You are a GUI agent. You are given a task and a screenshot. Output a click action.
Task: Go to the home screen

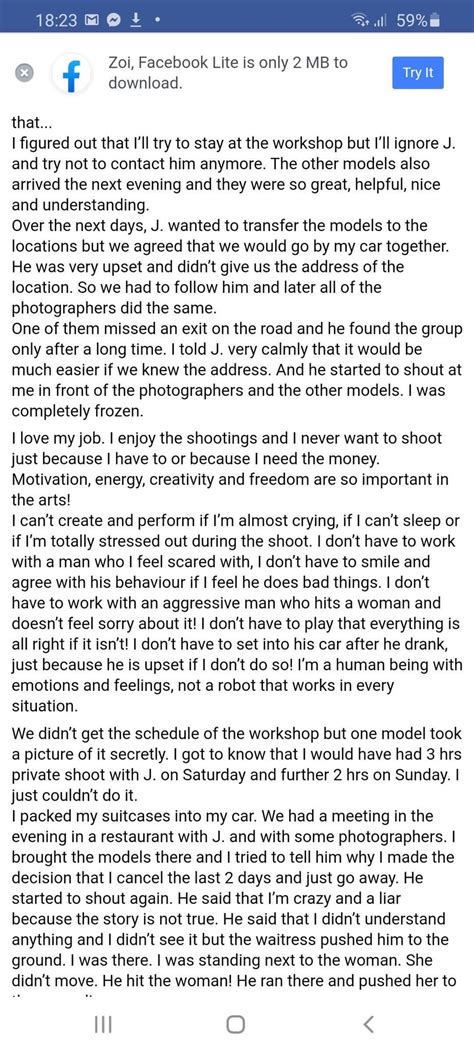click(236, 1024)
